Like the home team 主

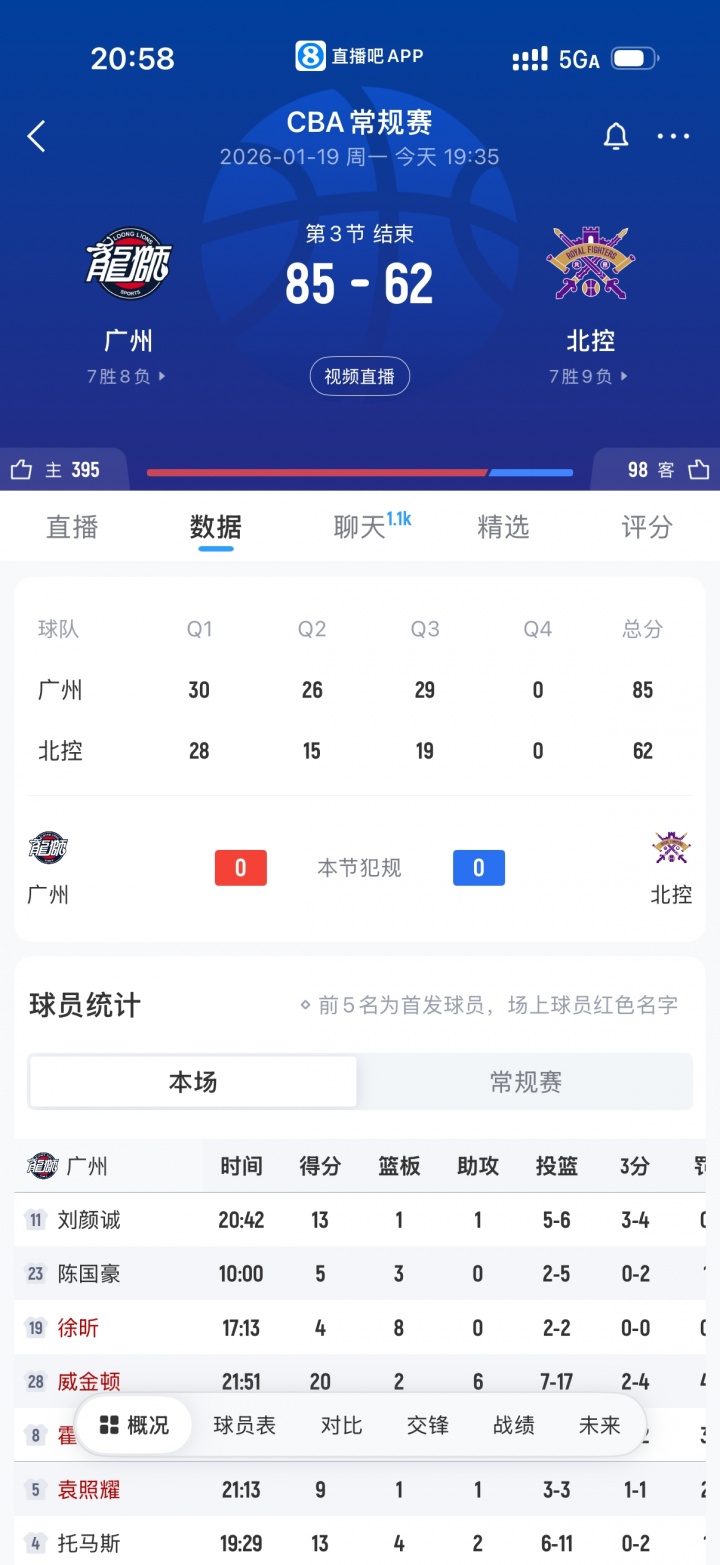click(55, 469)
